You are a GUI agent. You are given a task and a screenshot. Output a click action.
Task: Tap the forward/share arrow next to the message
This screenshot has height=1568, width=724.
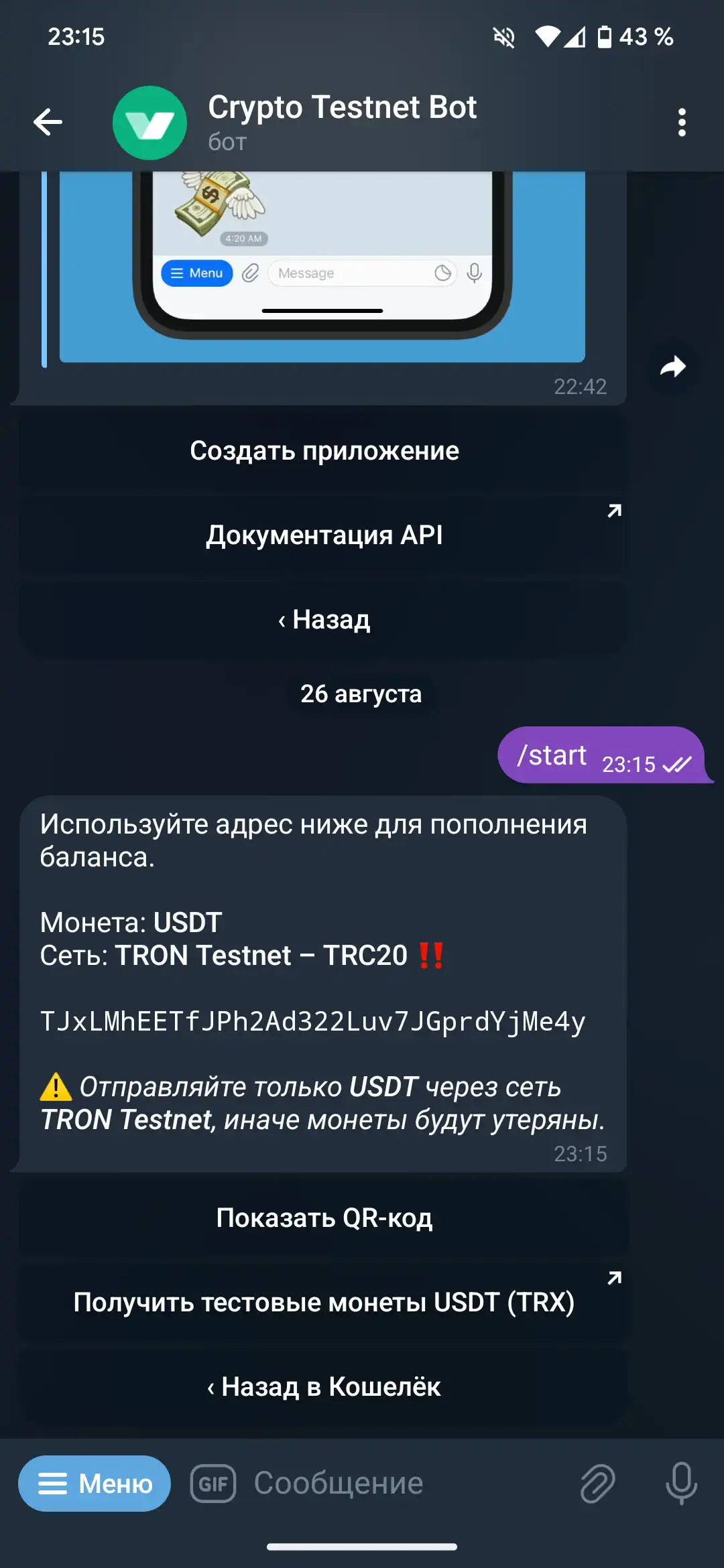coord(673,367)
